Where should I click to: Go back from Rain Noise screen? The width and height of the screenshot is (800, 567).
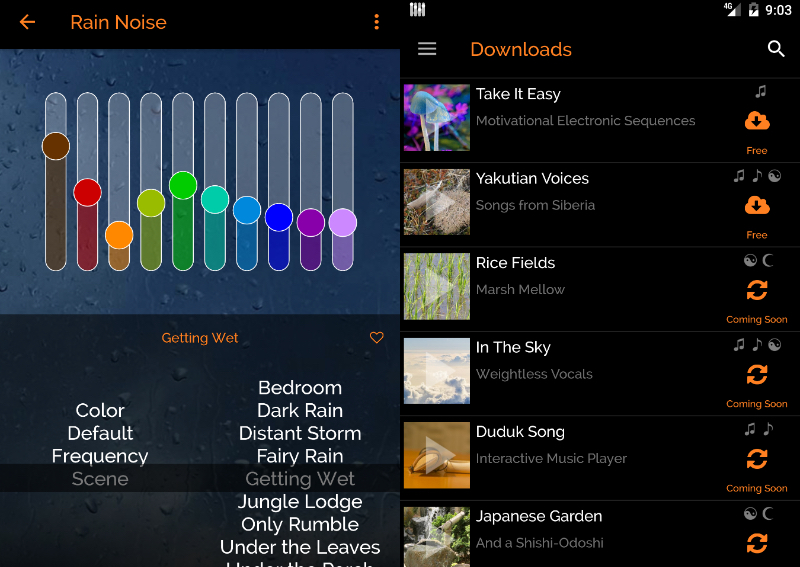(x=27, y=22)
